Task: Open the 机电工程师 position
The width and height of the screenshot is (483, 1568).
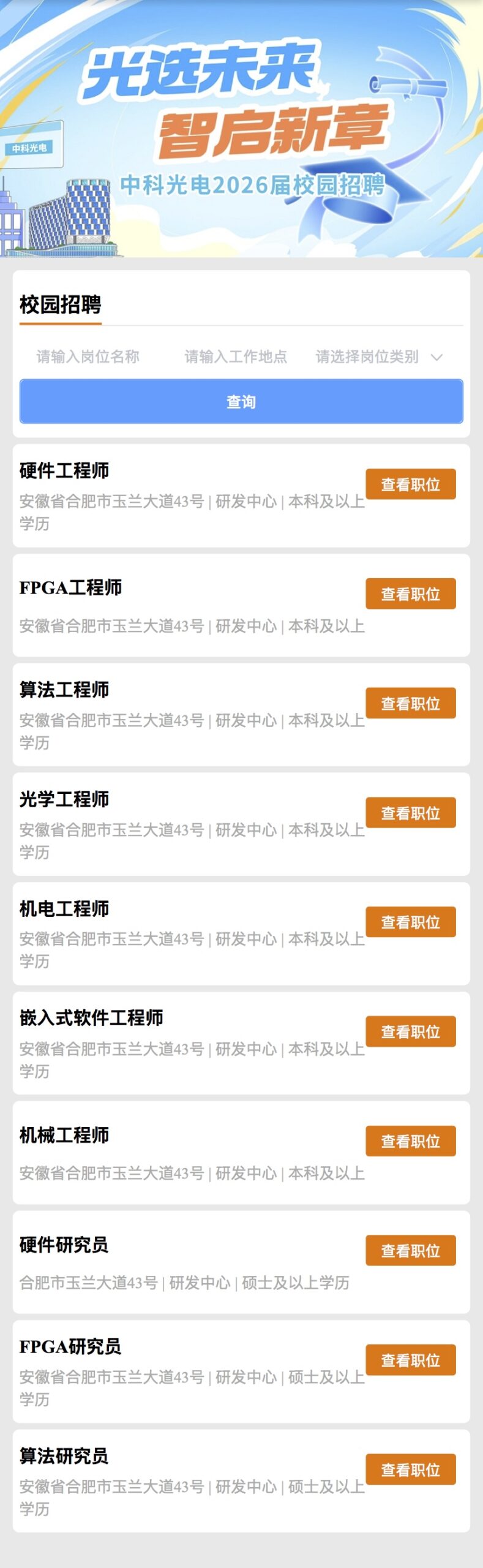Action: click(x=410, y=922)
